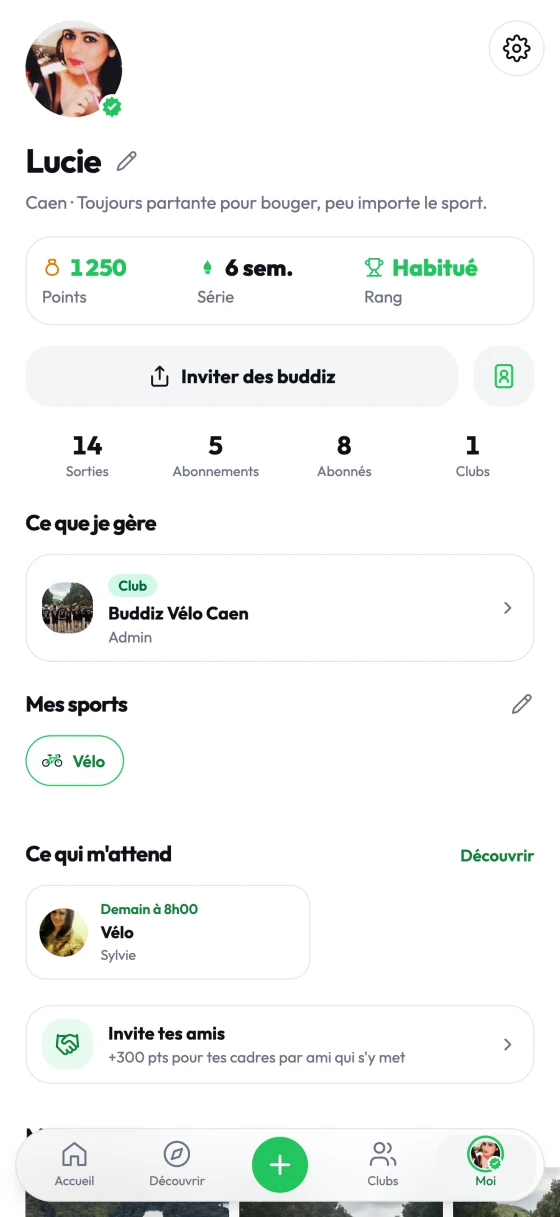Select the Vélo sport chip

[x=74, y=761]
